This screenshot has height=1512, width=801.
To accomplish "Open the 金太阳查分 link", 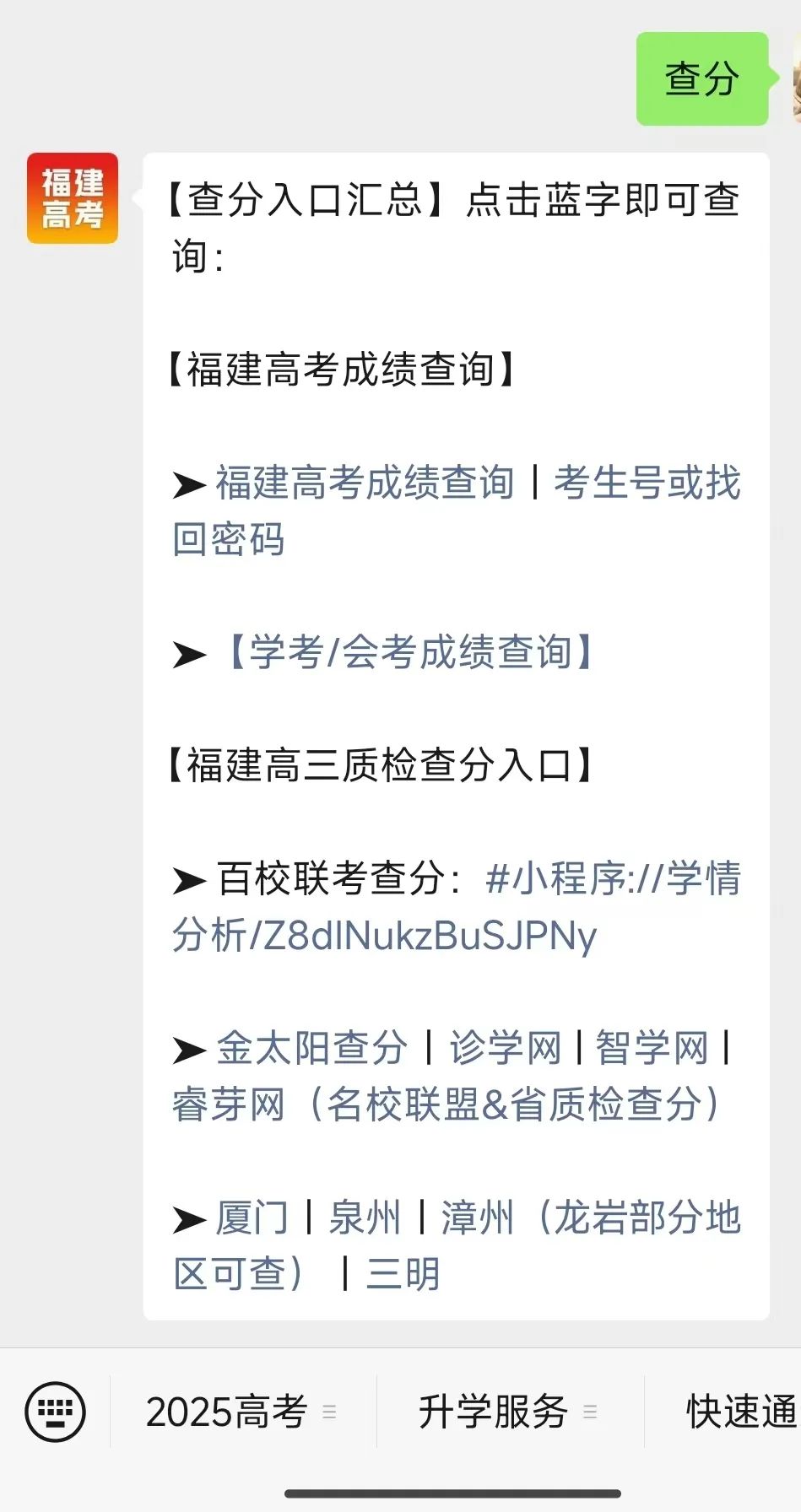I will (x=312, y=1048).
